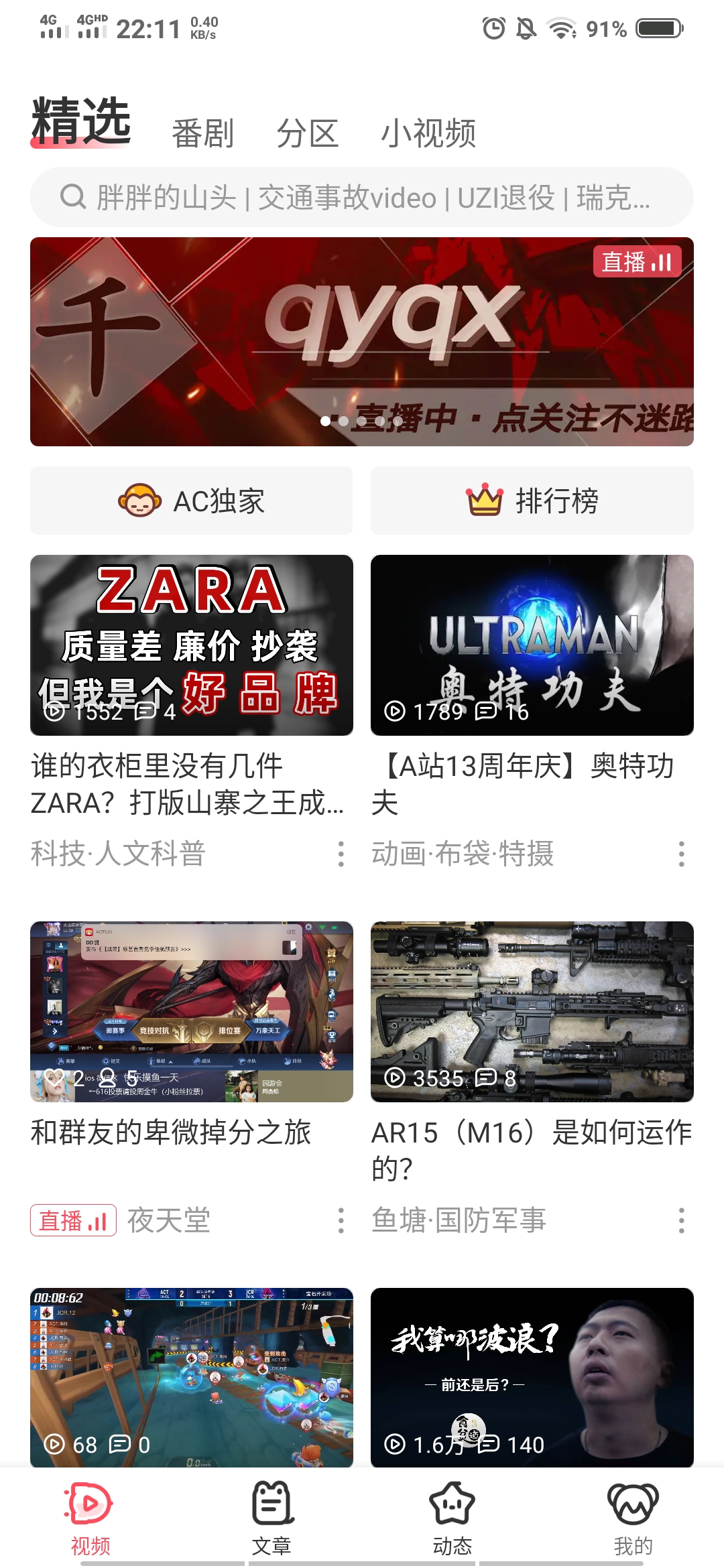Switch to the 番剧 tab
724x1568 pixels.
tap(202, 133)
